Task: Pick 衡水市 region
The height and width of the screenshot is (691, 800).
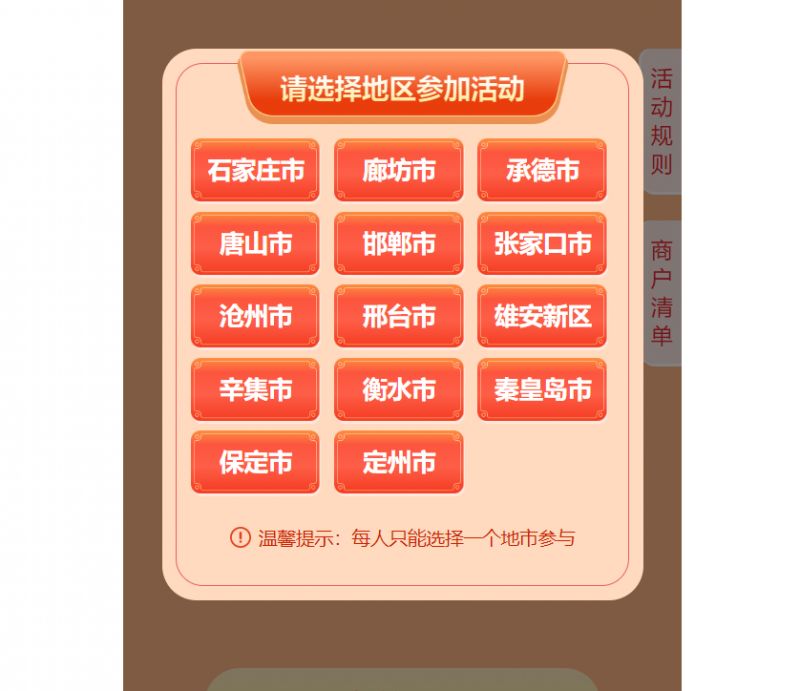Action: pos(398,389)
